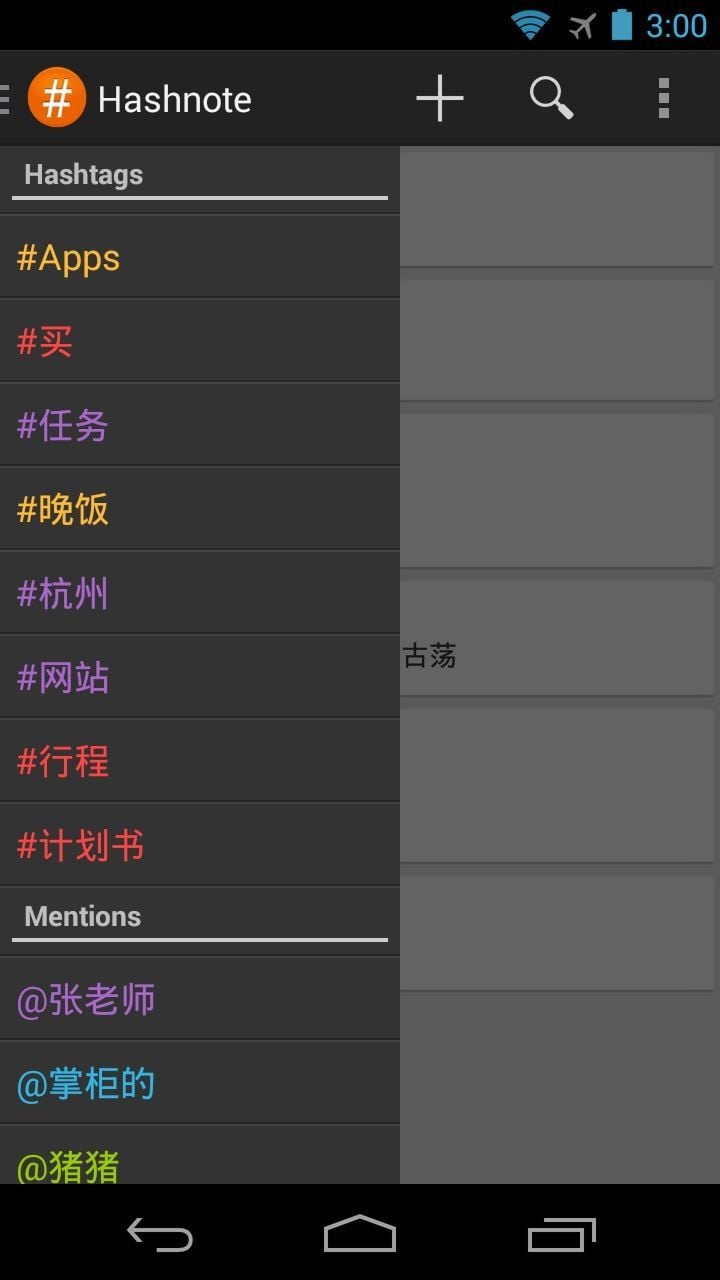Viewport: 720px width, 1280px height.
Task: Open the #行程 hashtag
Action: [200, 762]
